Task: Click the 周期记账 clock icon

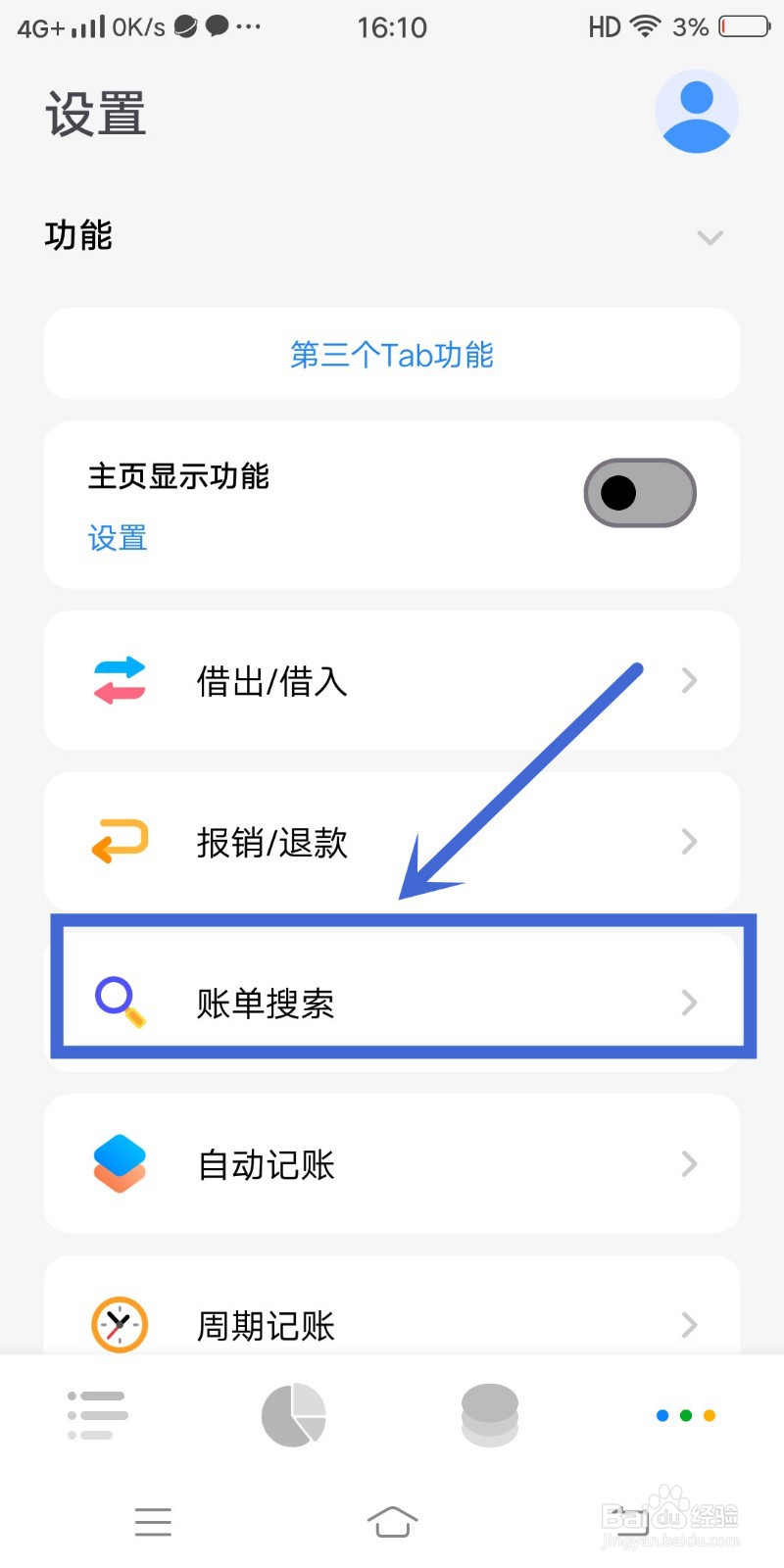Action: click(120, 1324)
